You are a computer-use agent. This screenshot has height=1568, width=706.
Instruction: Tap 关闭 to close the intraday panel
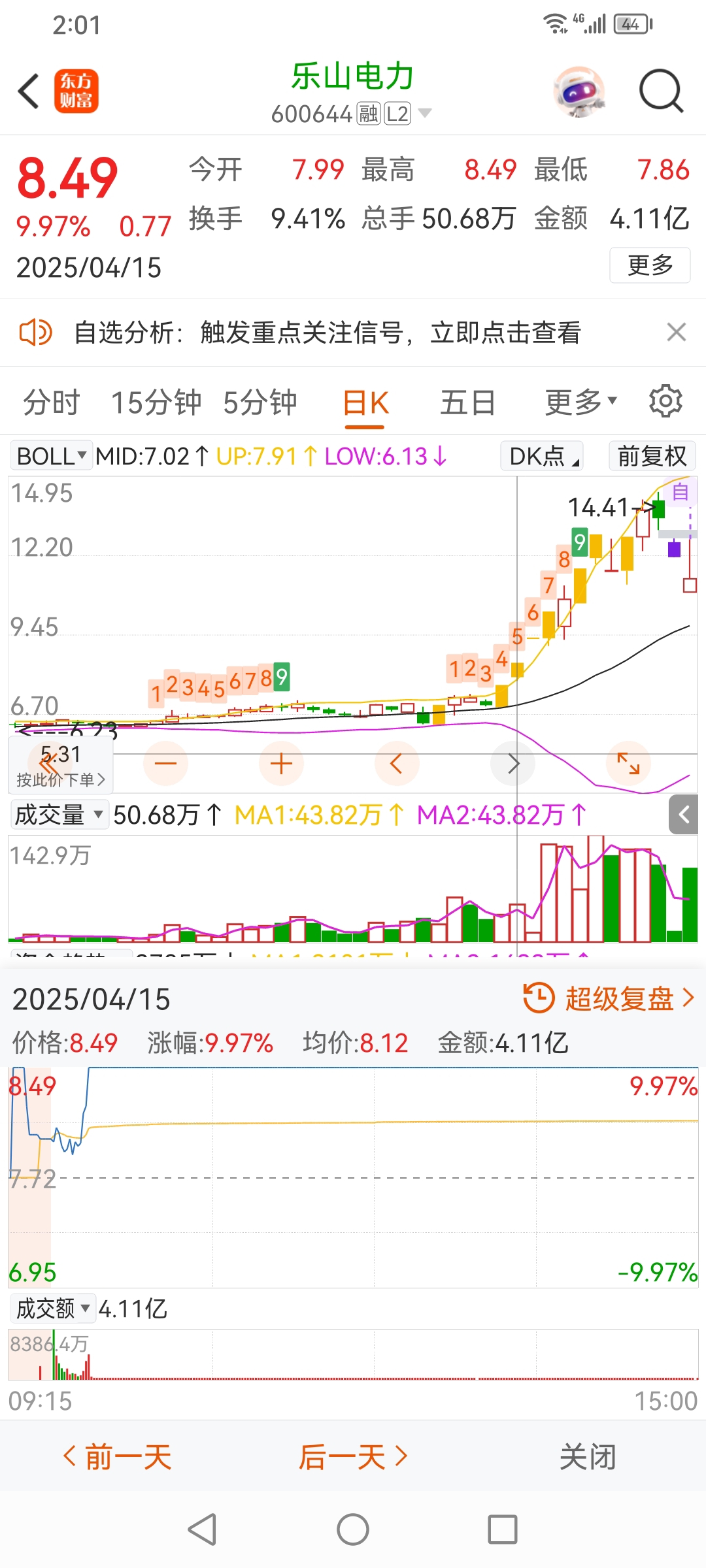(x=588, y=1457)
